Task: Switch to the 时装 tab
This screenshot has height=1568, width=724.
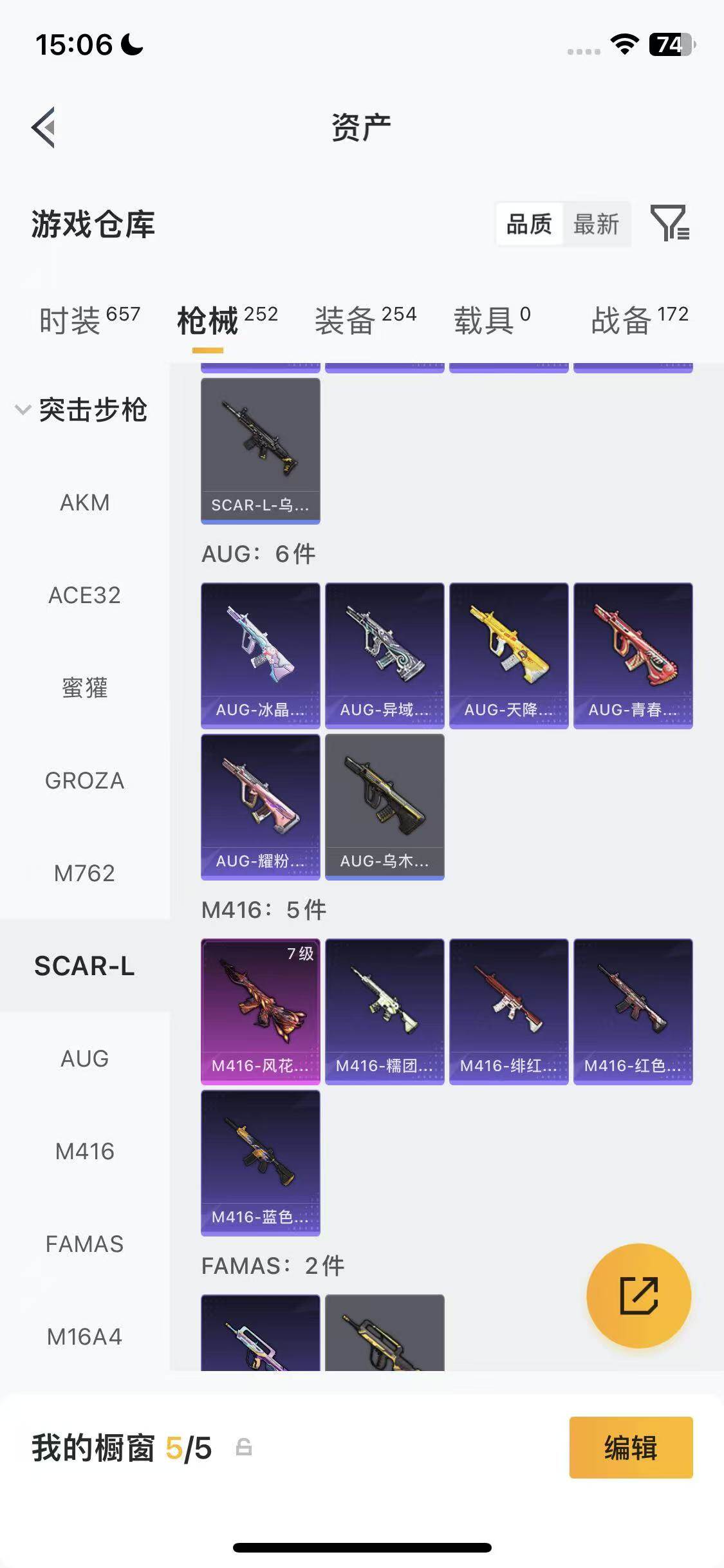Action: (89, 320)
